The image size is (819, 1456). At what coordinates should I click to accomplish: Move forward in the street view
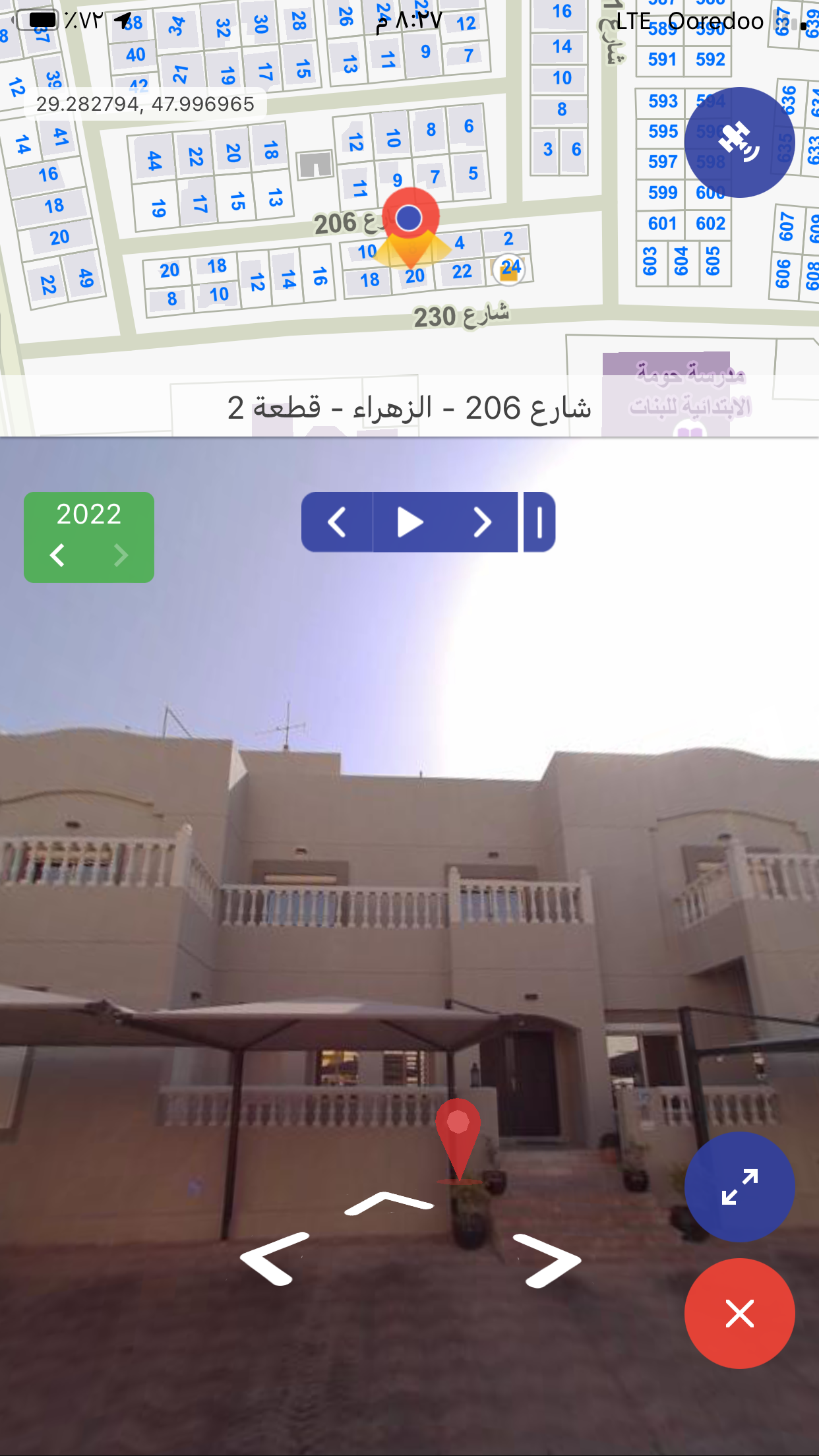pyautogui.click(x=389, y=1203)
